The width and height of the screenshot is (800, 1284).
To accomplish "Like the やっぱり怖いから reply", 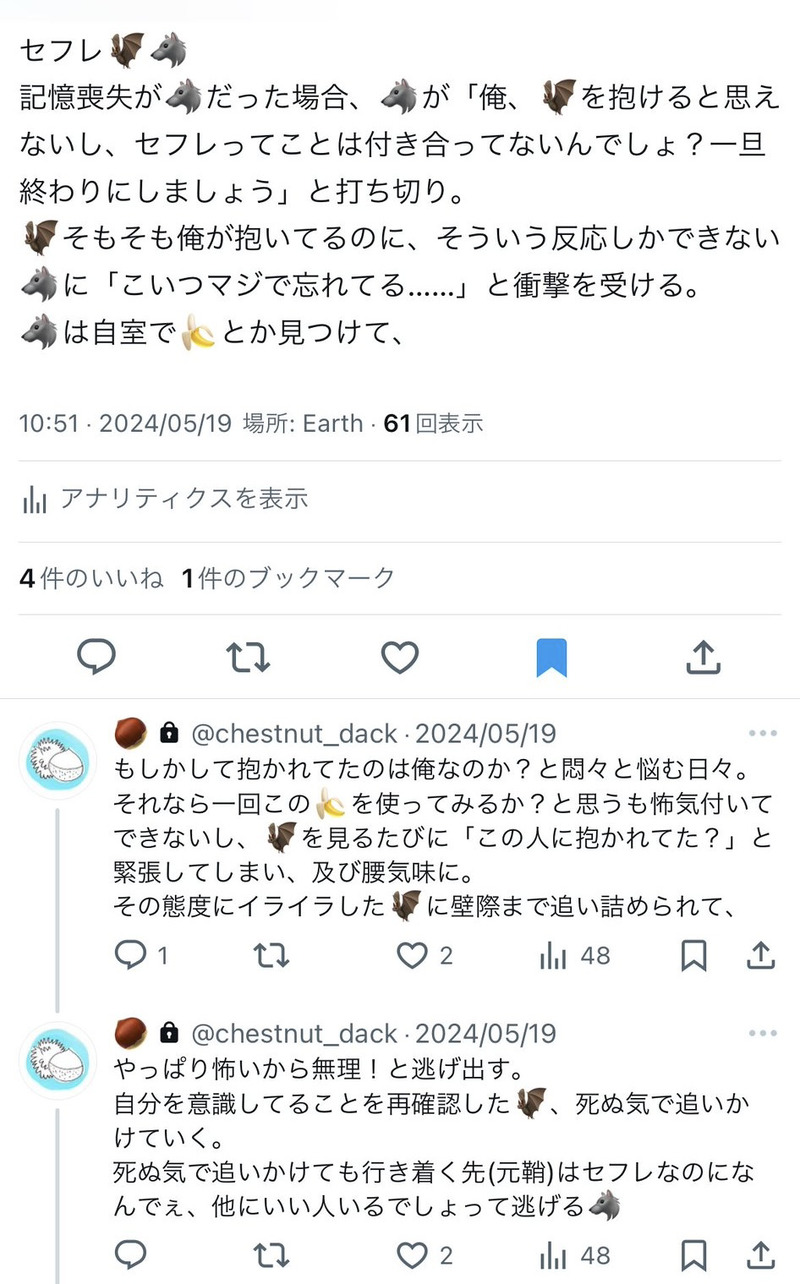I will tap(412, 1254).
